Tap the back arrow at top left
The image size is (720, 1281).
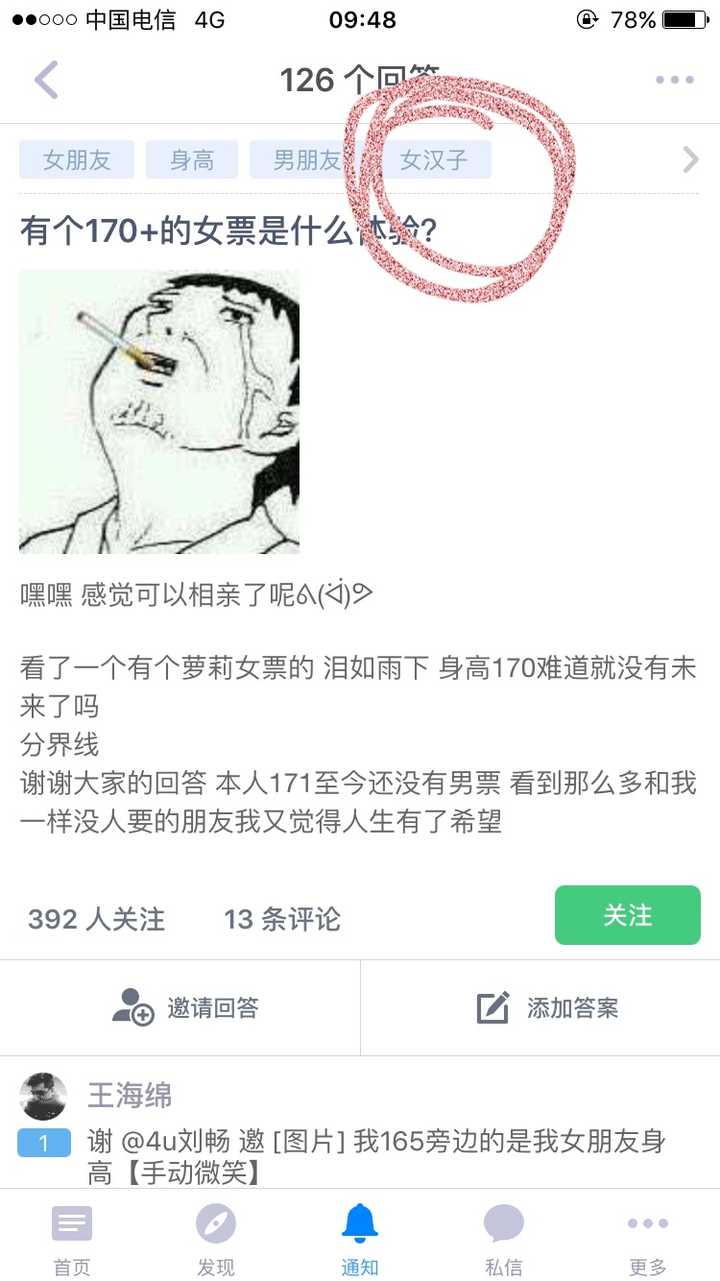(x=44, y=80)
